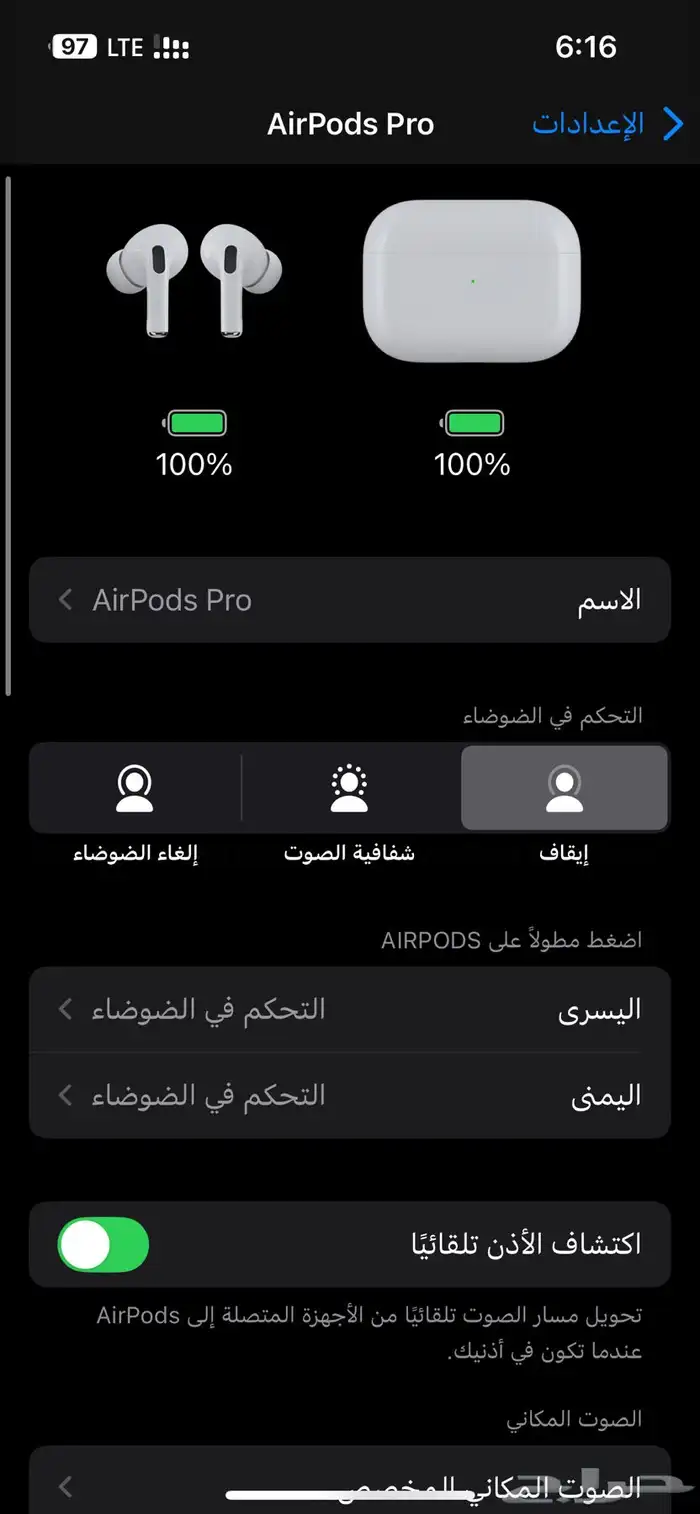
Task: Disable اكتشاف الأذن تلقائيًا ear detection
Action: pyautogui.click(x=104, y=1244)
